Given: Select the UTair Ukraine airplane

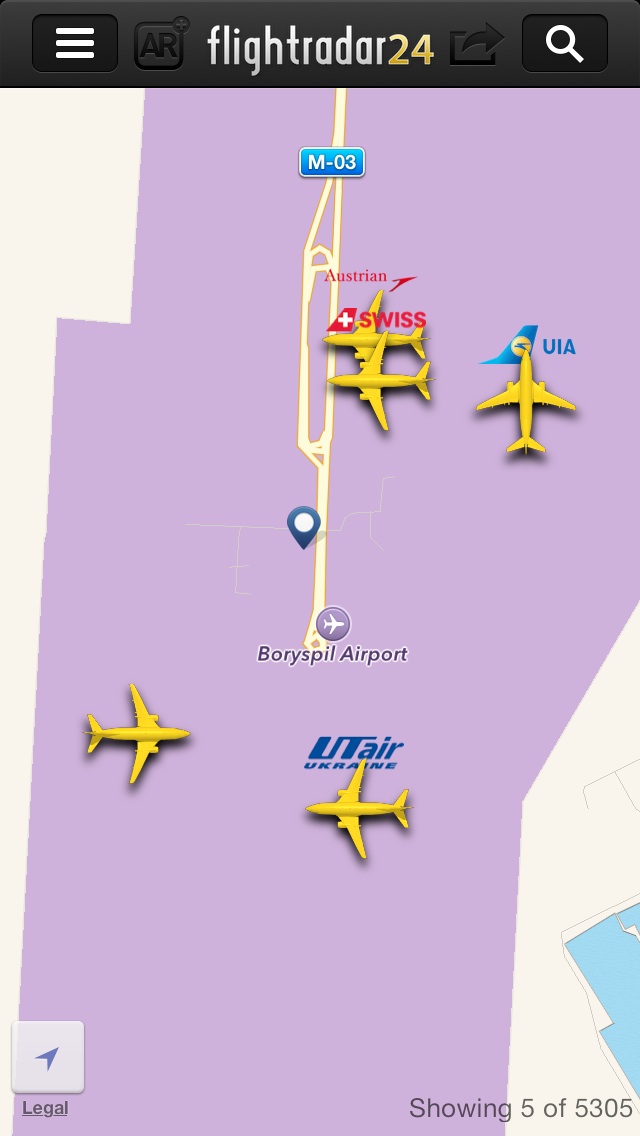Looking at the screenshot, I should pos(357,807).
